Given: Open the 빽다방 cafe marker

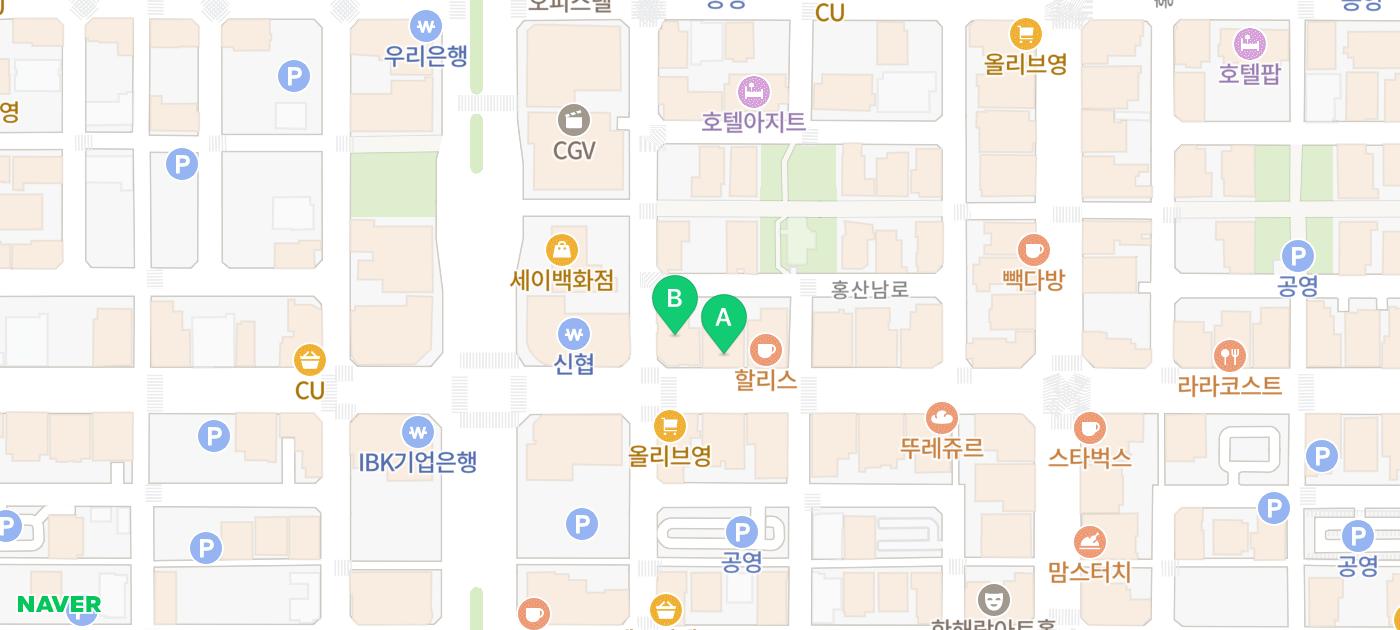Looking at the screenshot, I should [x=1033, y=250].
